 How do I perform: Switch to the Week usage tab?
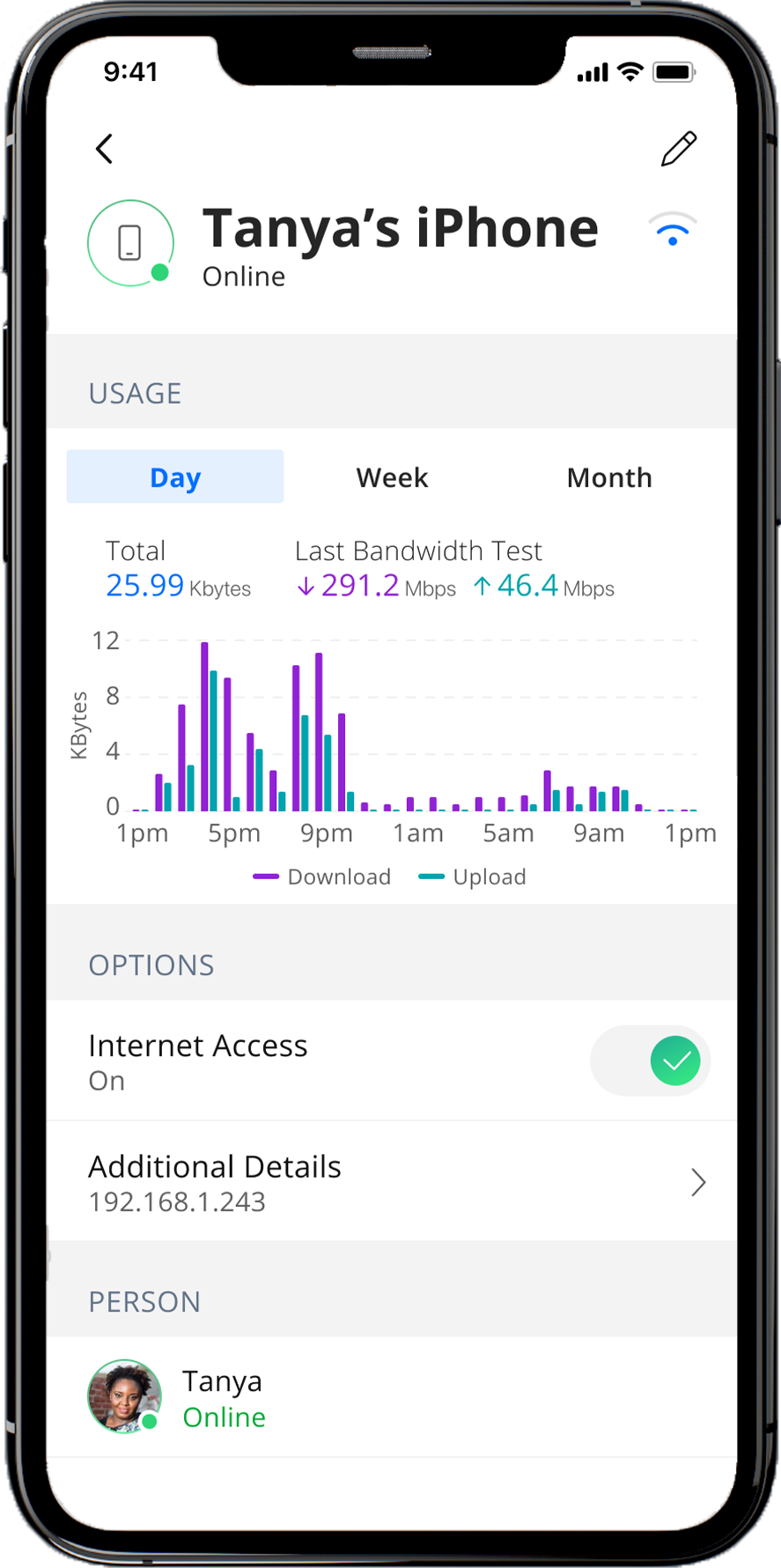pos(392,477)
